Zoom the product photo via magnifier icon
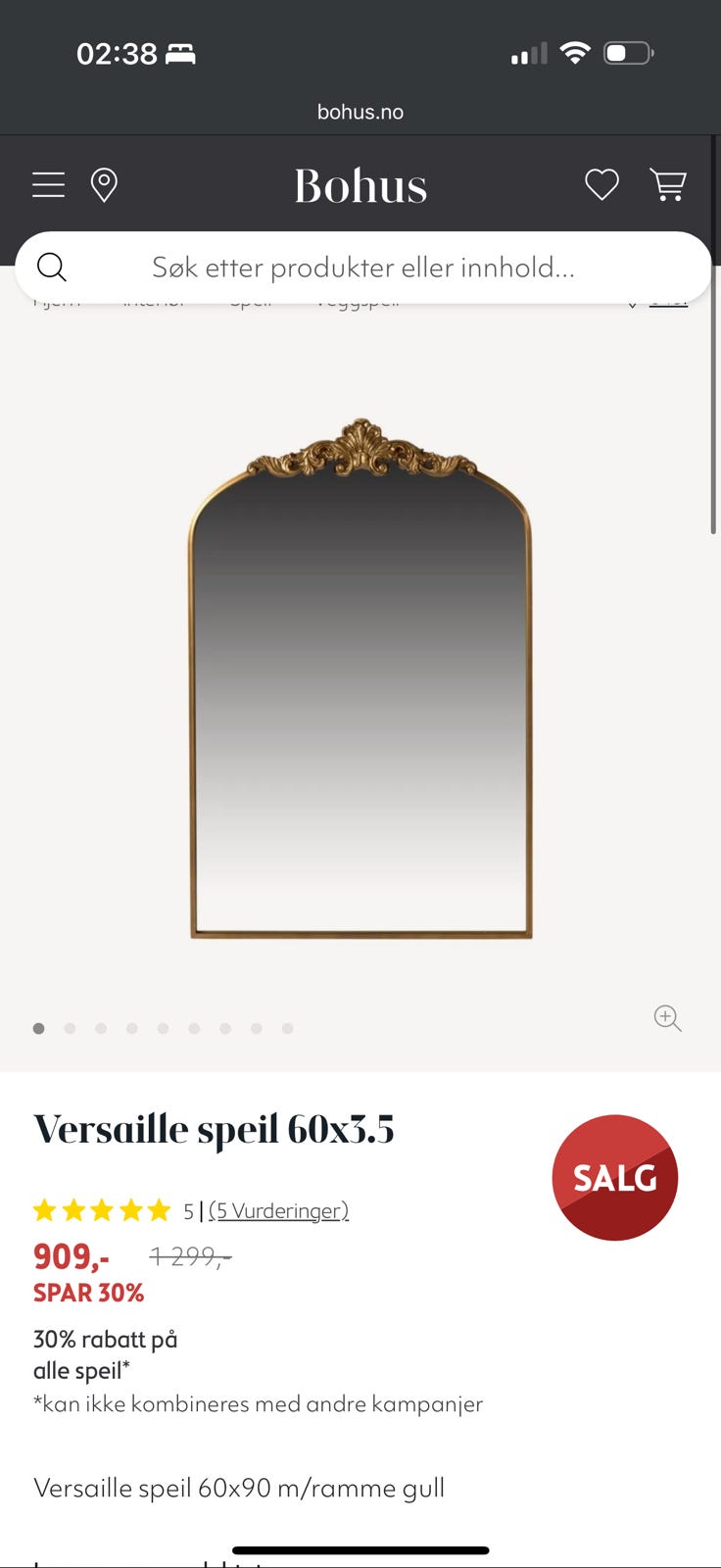 click(x=668, y=1019)
